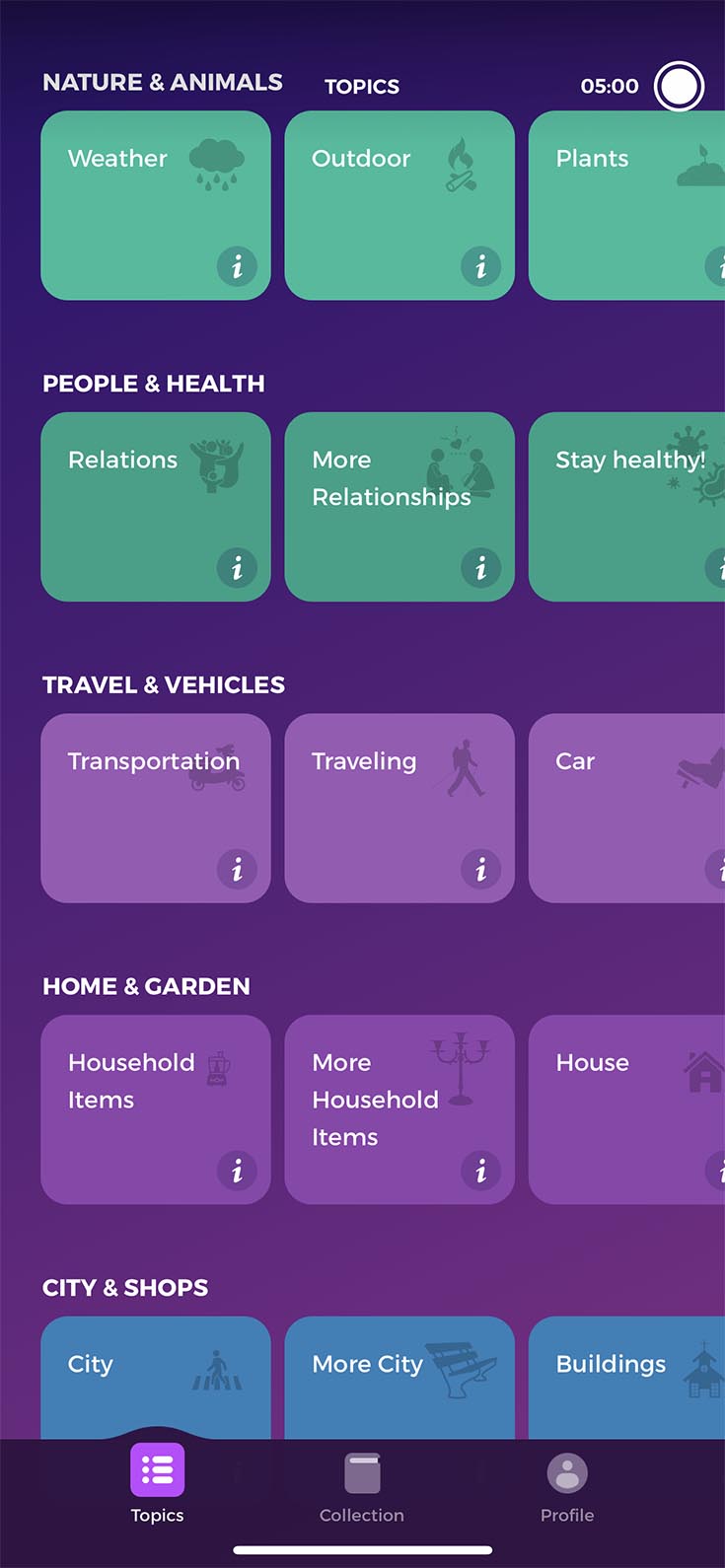Choose the Car topic
The image size is (725, 1568).
point(626,809)
